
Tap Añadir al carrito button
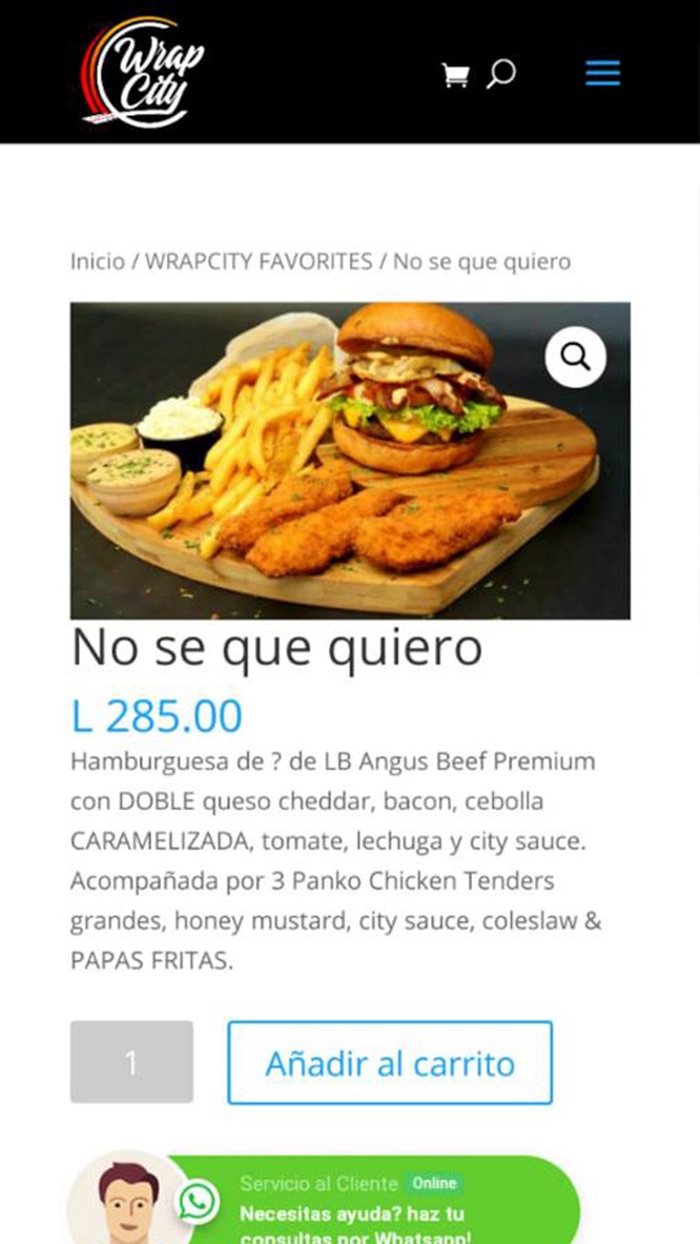(x=390, y=1062)
